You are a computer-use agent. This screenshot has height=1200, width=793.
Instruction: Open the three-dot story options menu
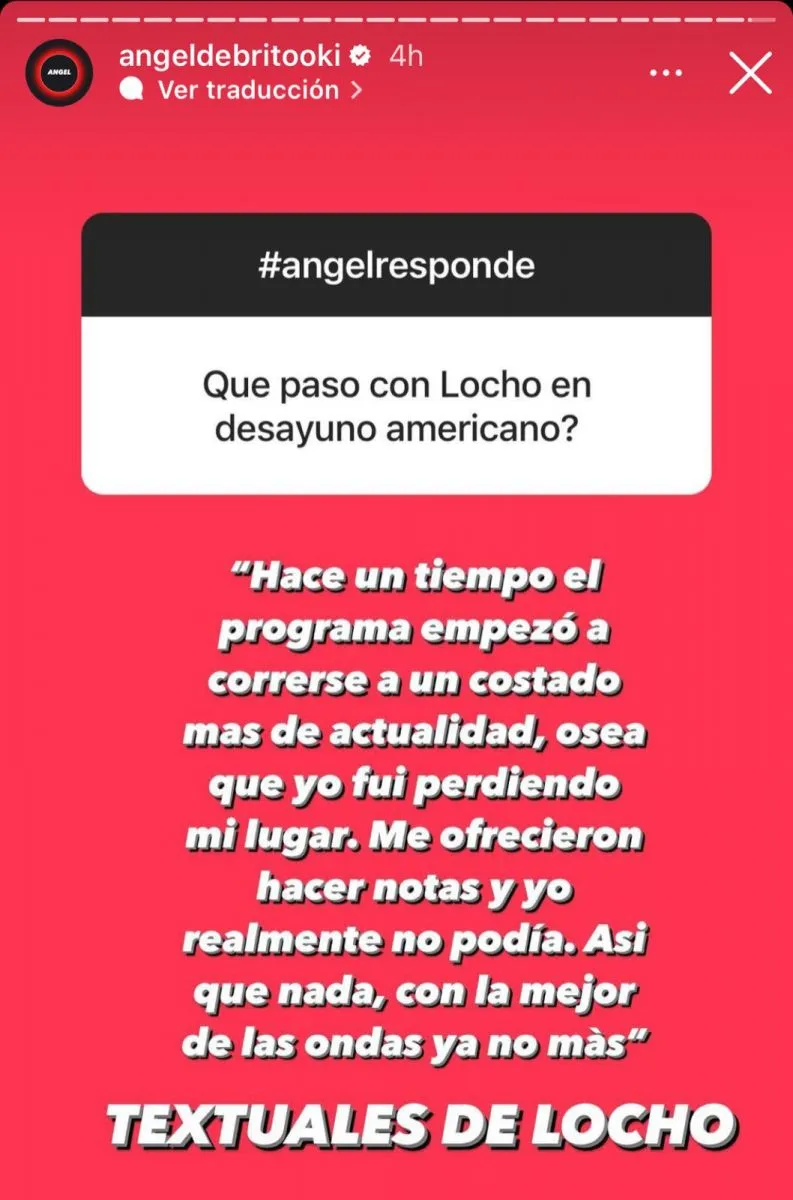pyautogui.click(x=667, y=73)
